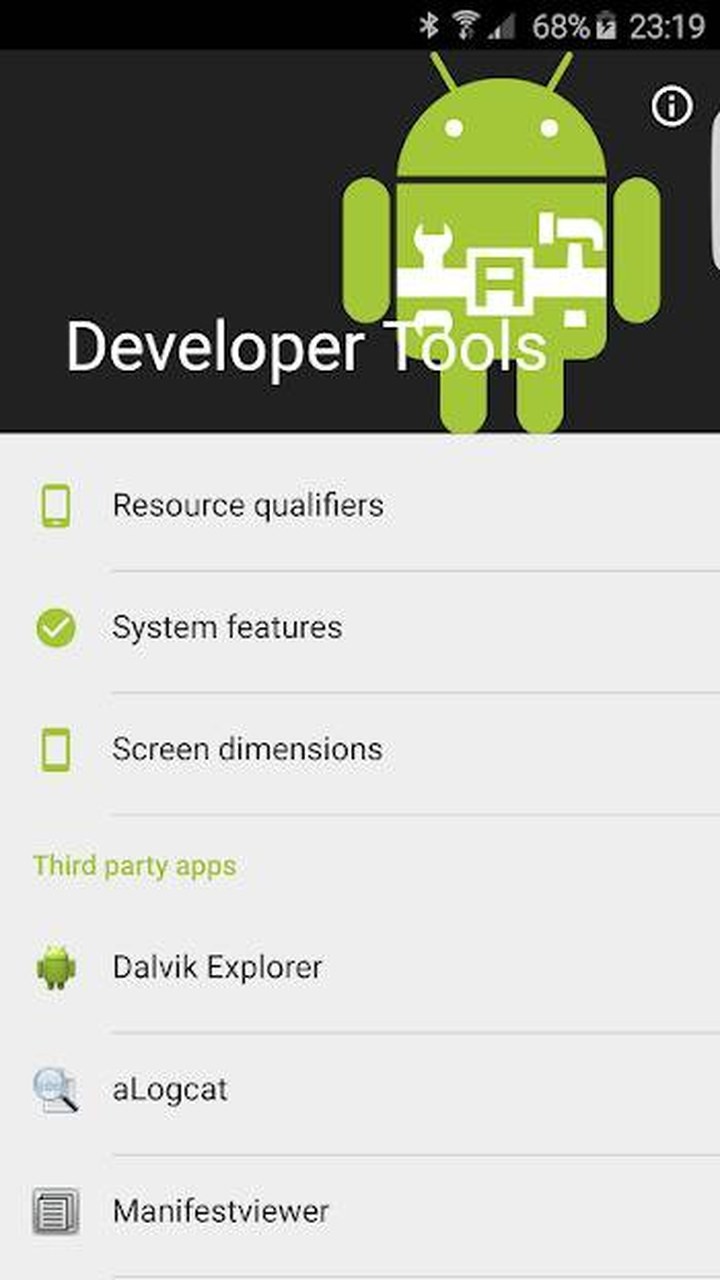The image size is (720, 1280).
Task: Launch Dalvik Explorer
Action: coord(360,968)
